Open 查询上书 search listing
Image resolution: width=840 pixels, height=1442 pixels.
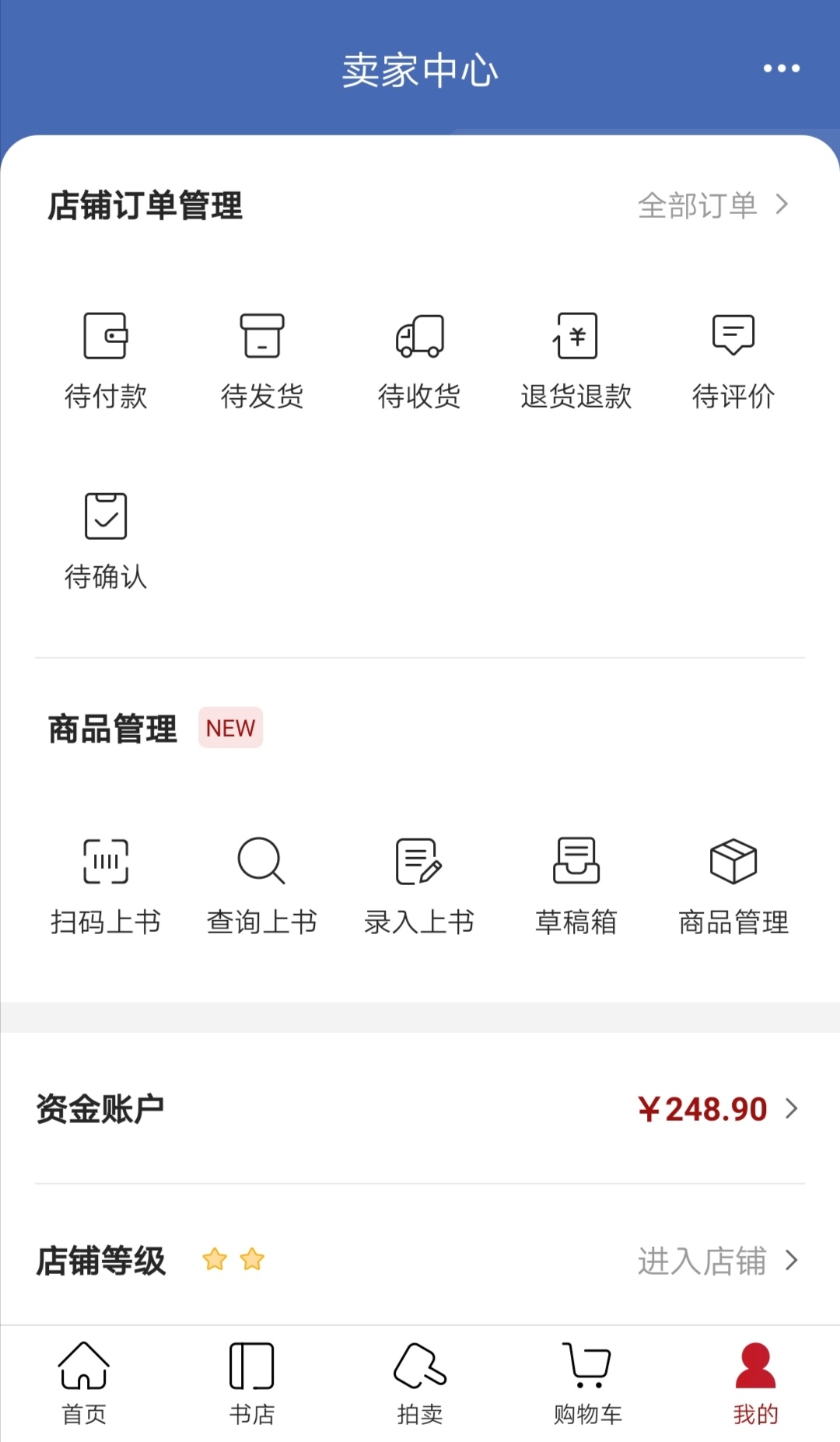coord(262,887)
